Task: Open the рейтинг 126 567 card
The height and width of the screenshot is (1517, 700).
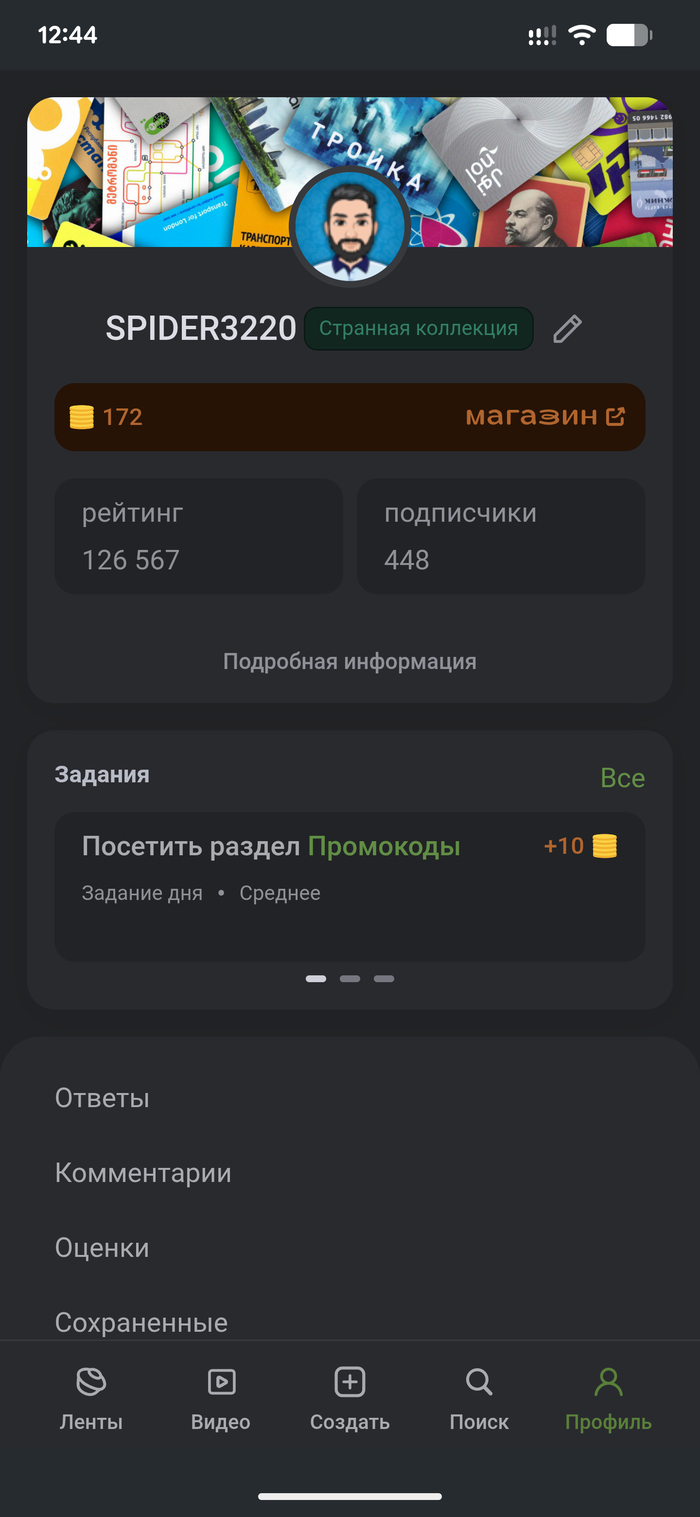Action: click(x=198, y=536)
